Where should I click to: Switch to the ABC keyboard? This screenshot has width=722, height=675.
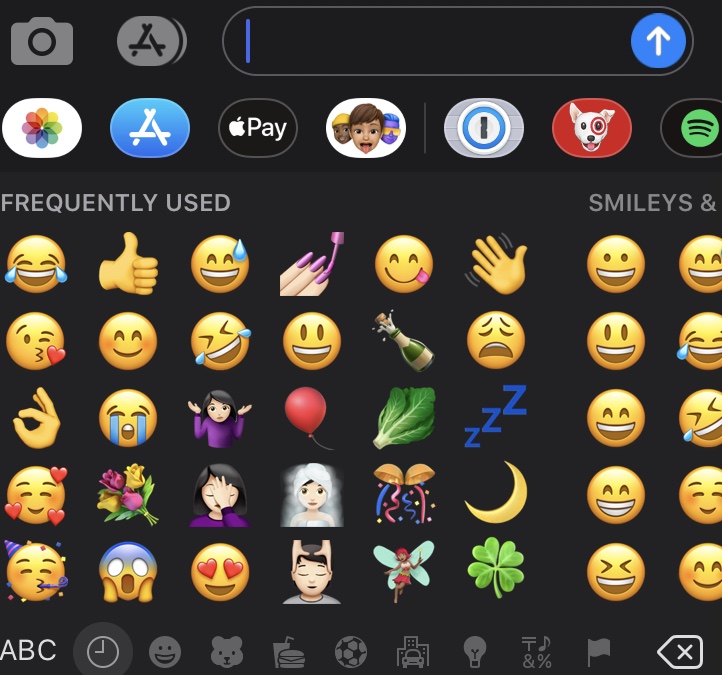coord(29,652)
